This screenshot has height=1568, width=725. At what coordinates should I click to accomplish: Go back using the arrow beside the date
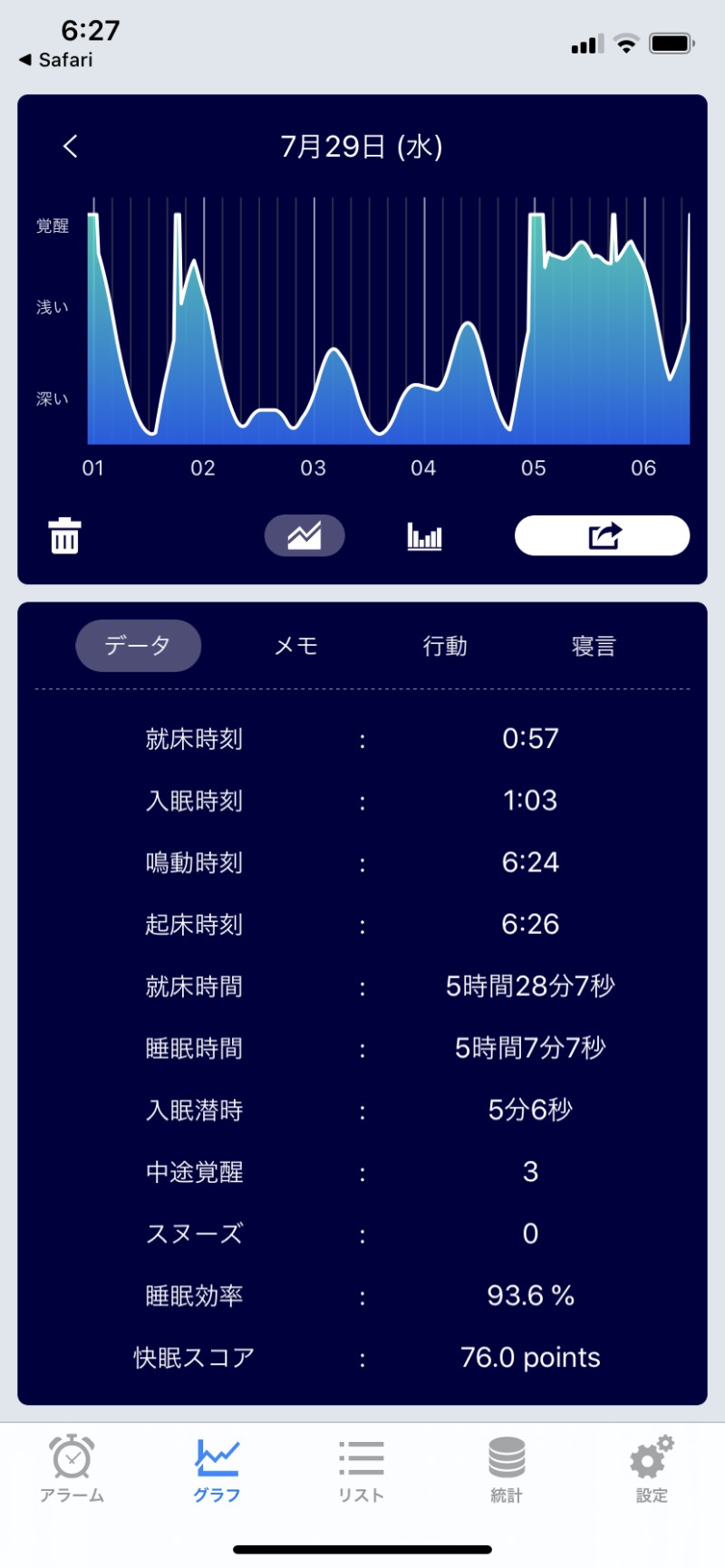click(x=71, y=146)
